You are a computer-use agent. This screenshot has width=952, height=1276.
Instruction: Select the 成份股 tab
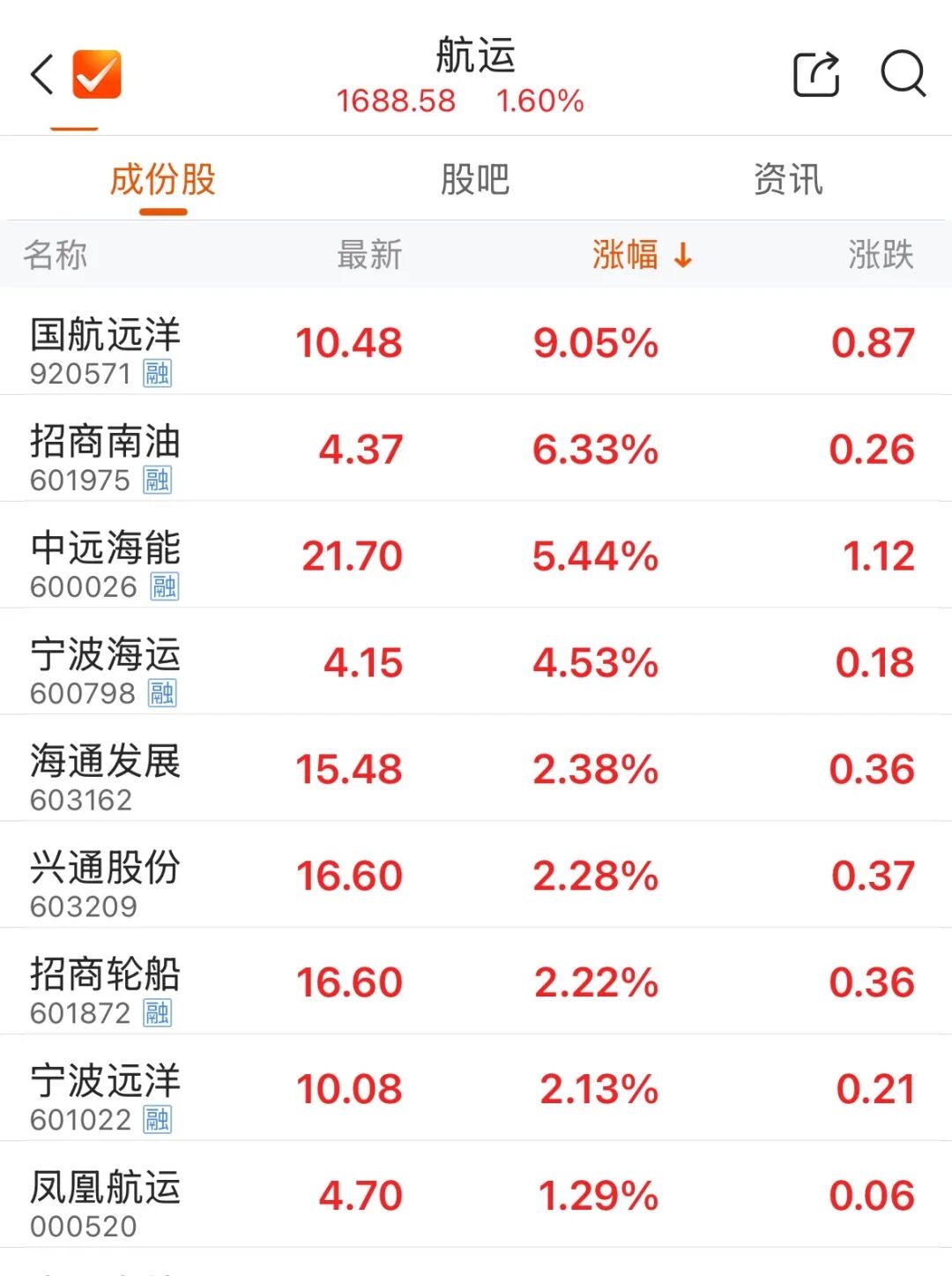pyautogui.click(x=163, y=180)
